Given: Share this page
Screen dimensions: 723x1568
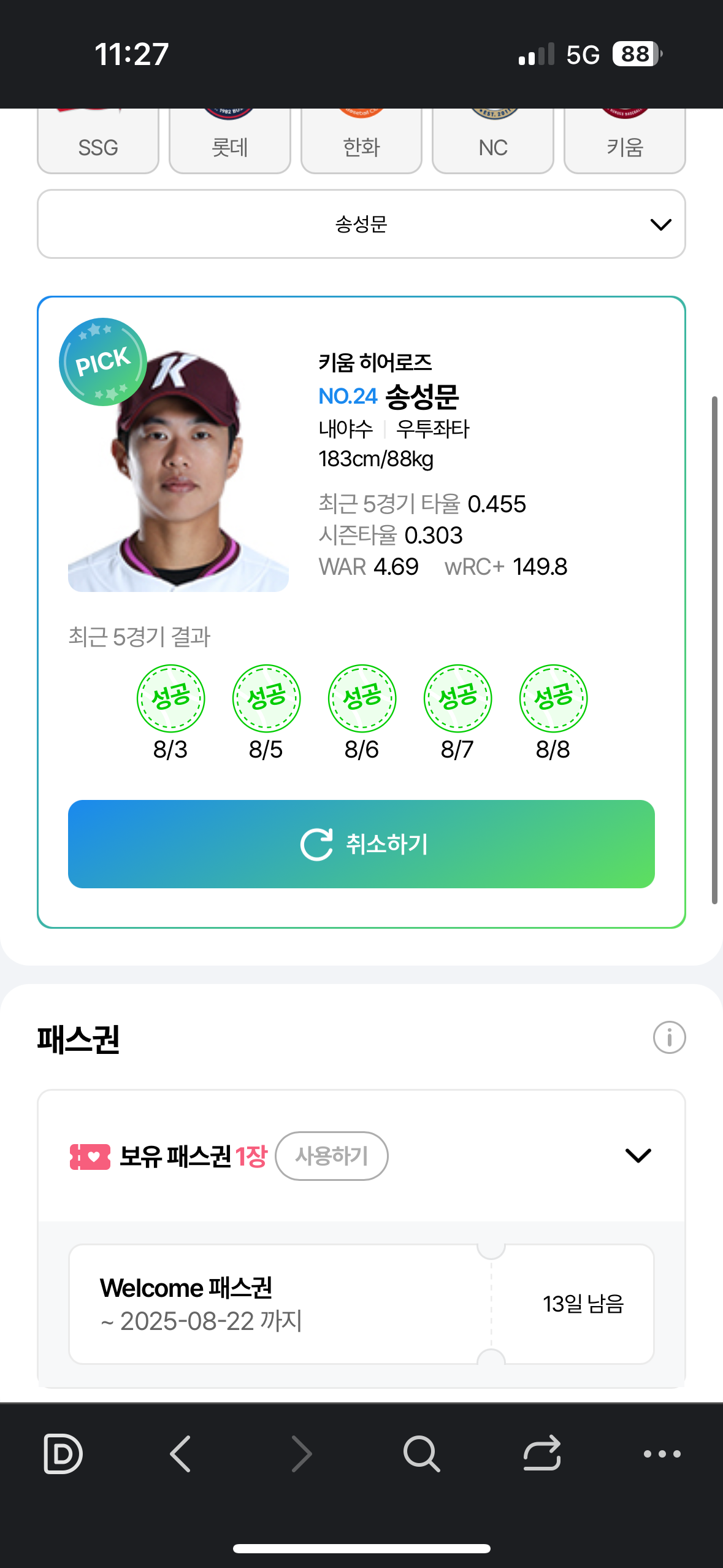Looking at the screenshot, I should pos(542,1453).
